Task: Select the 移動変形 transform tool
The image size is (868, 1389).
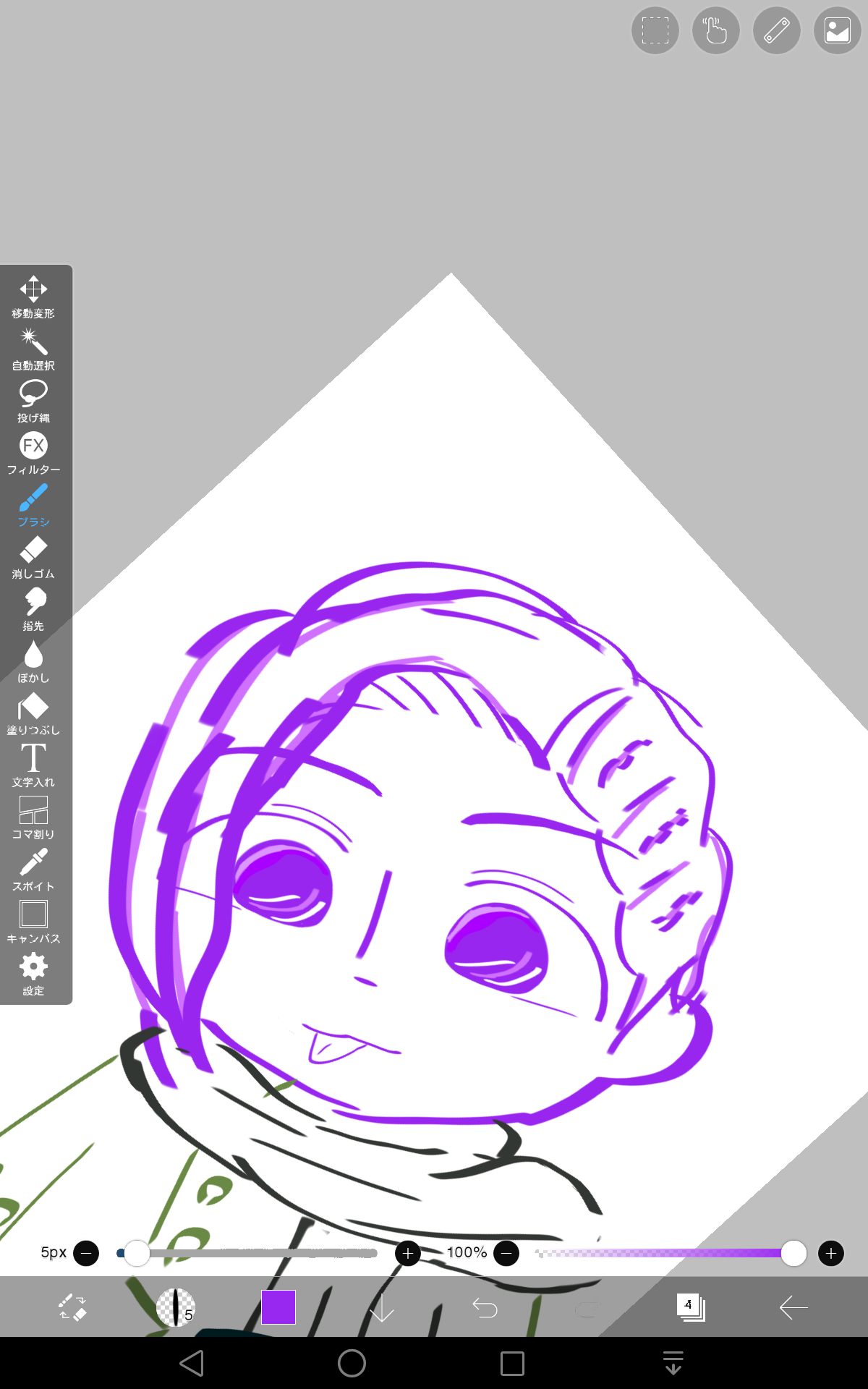Action: point(33,296)
